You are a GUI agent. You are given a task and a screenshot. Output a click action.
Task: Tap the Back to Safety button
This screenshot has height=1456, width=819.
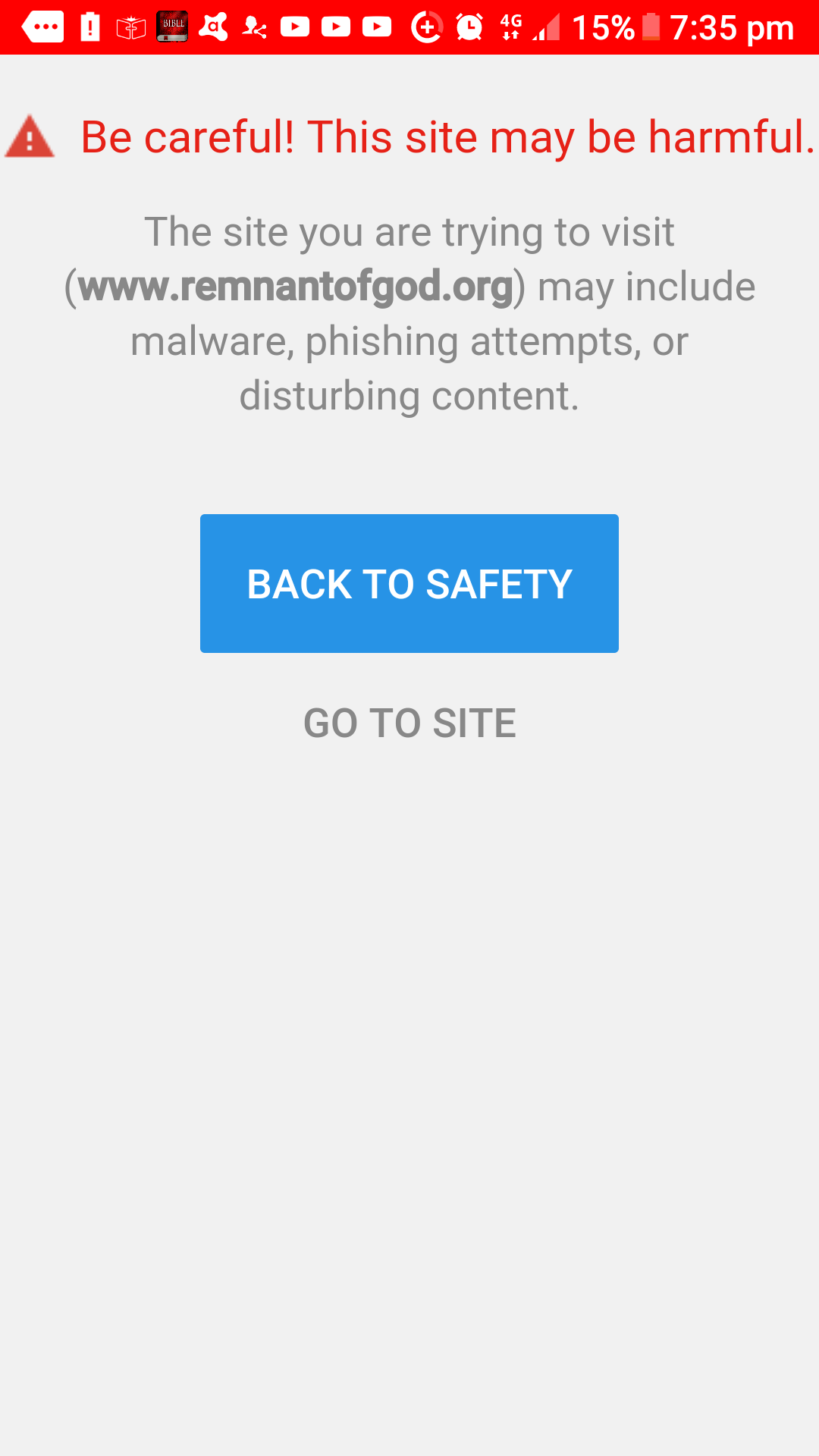coord(409,583)
